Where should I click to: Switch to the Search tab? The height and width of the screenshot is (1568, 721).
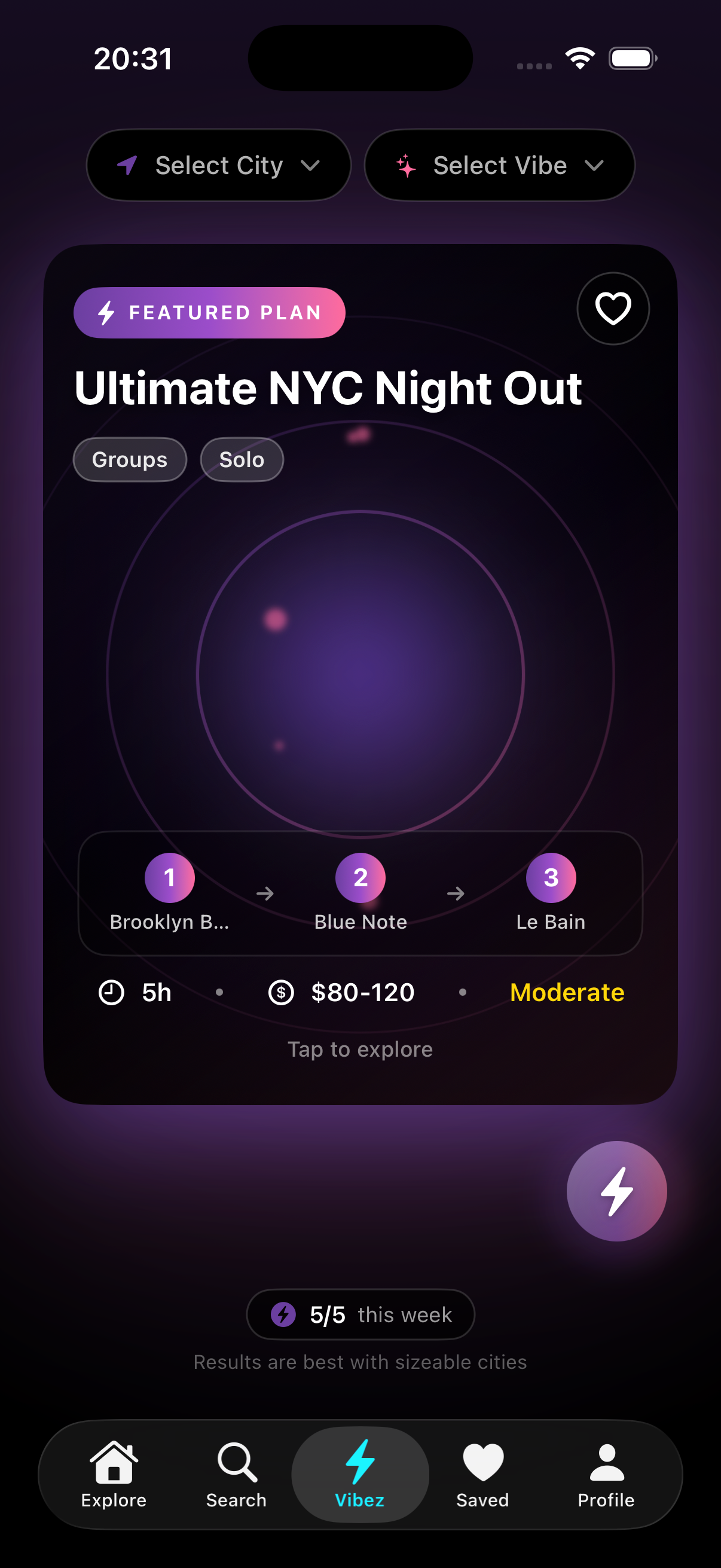[237, 1474]
